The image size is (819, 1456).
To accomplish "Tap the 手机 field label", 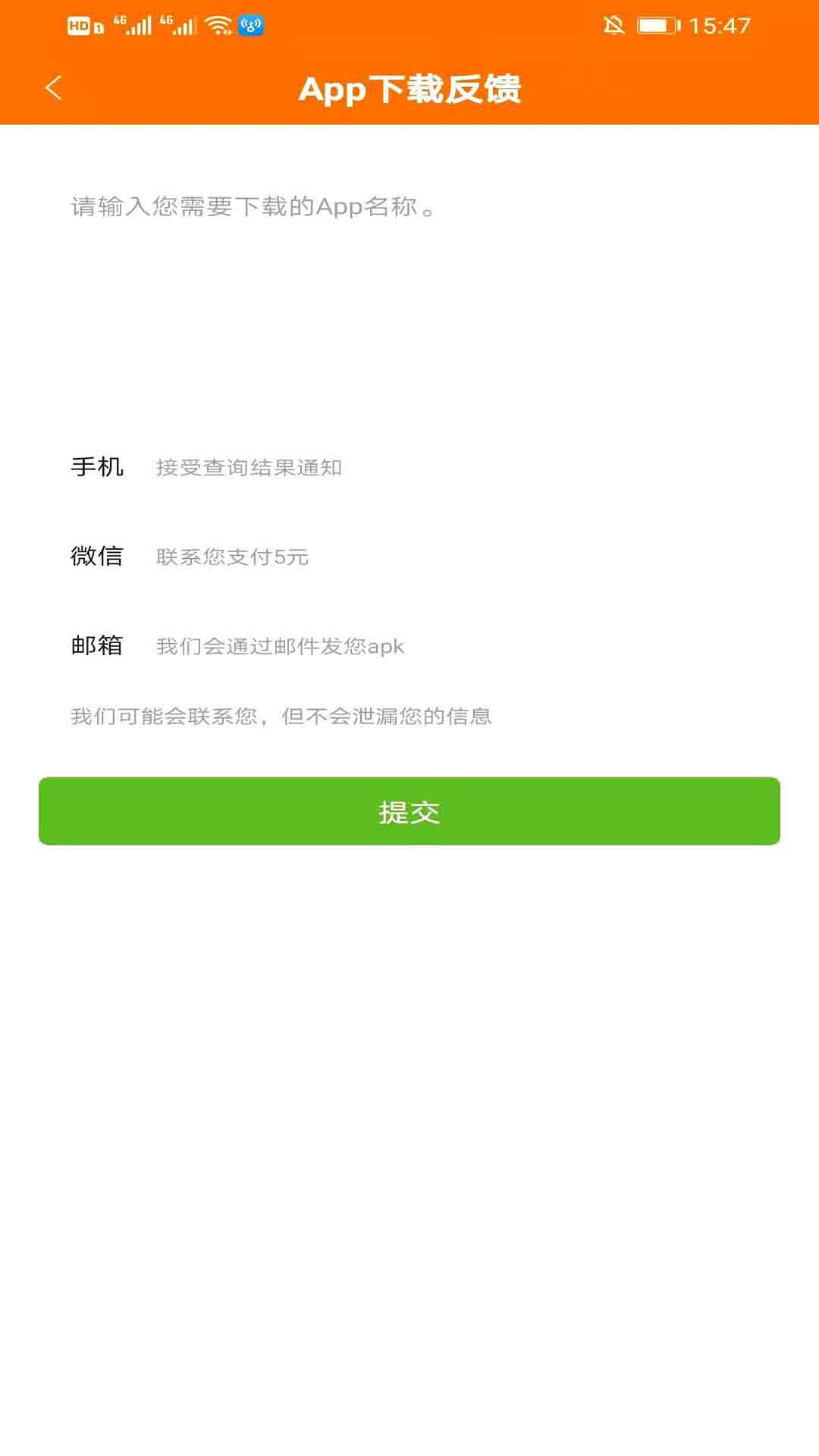I will click(x=97, y=468).
